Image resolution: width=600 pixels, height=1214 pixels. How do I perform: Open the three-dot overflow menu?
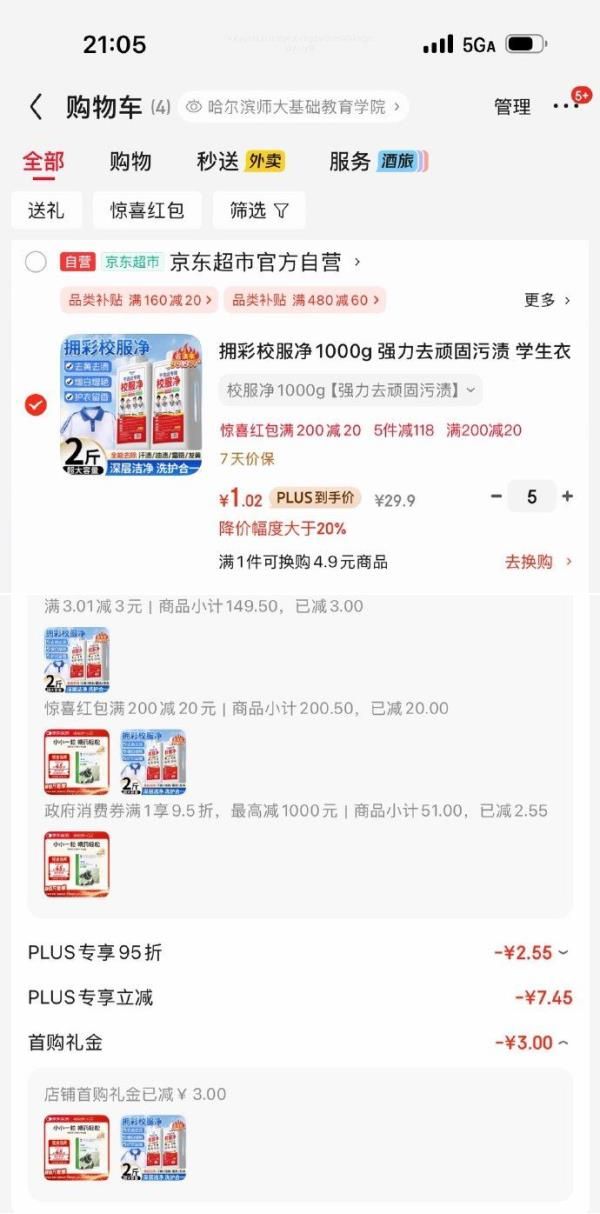(566, 106)
